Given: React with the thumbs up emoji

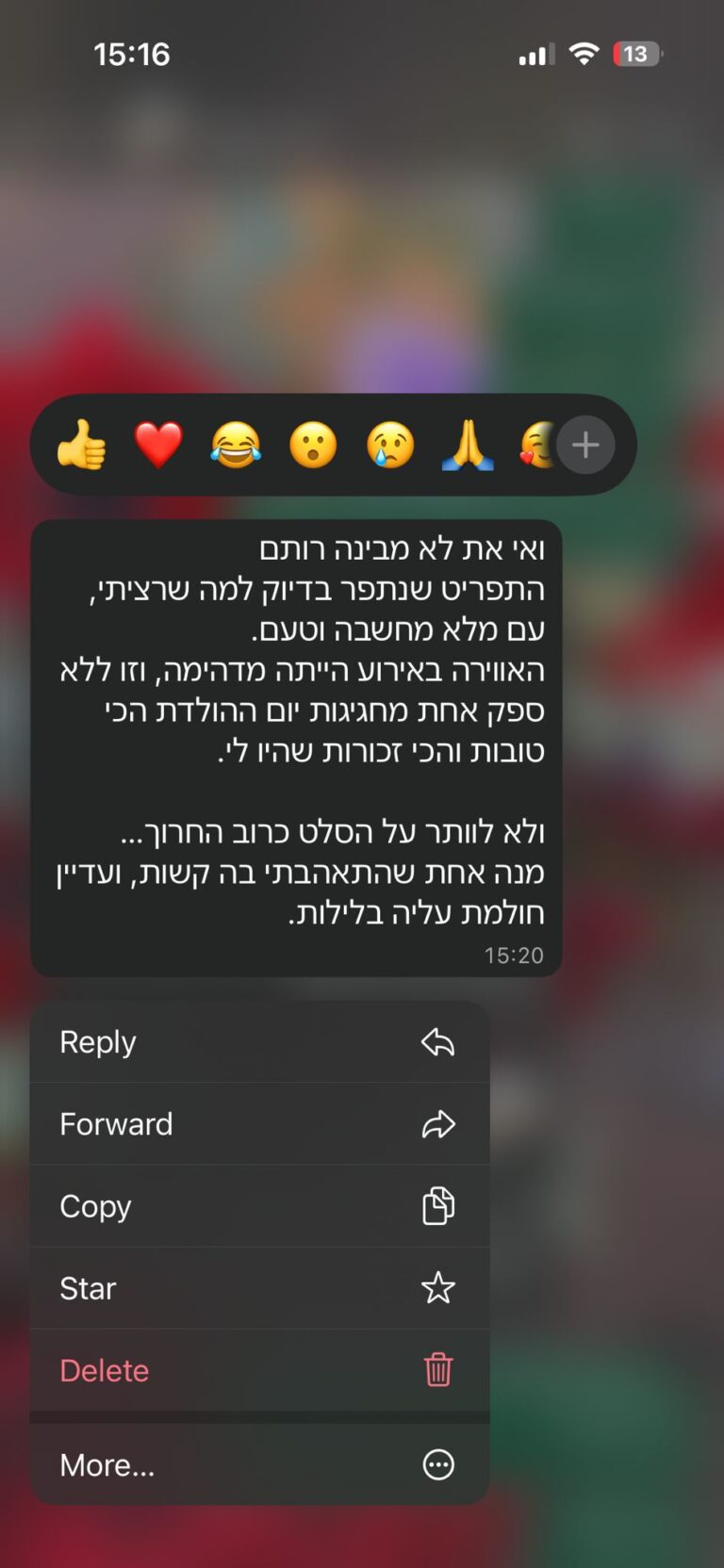Looking at the screenshot, I should [82, 445].
